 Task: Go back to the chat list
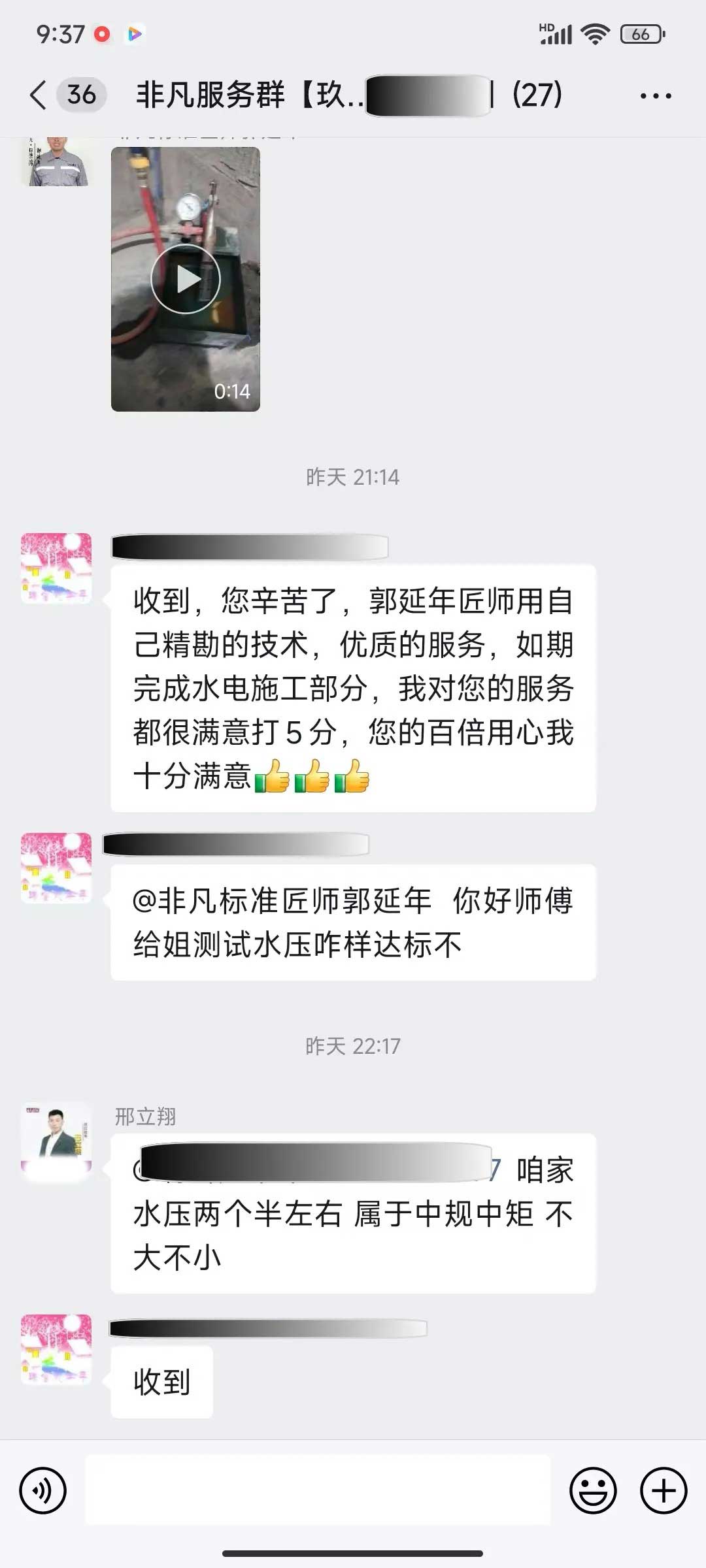click(39, 95)
